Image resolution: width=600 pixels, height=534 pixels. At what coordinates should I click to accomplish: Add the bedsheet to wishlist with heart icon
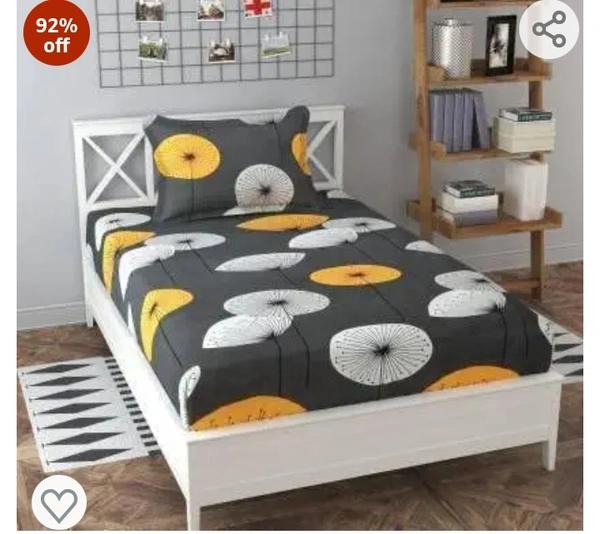point(59,502)
